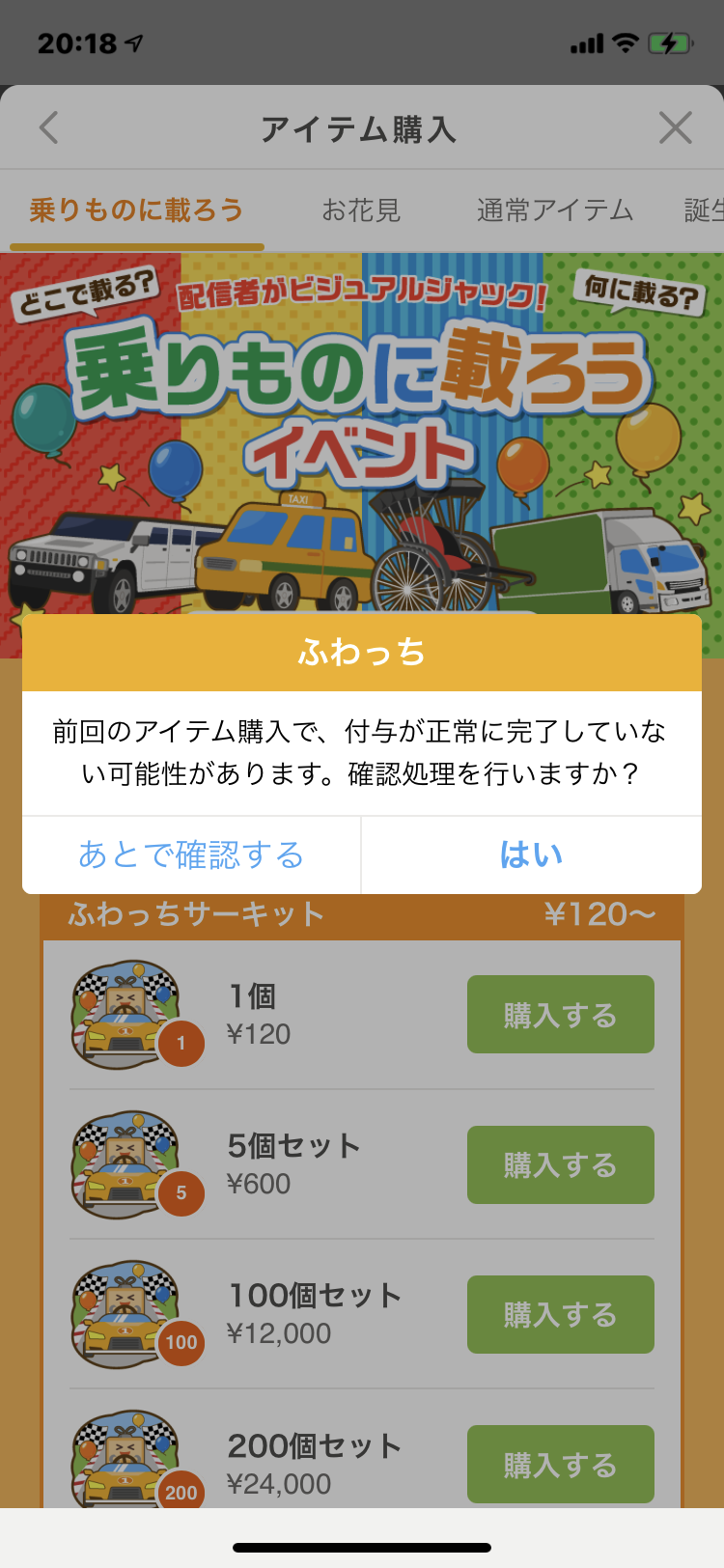Switch to the お花見 tab
Screen dimensions: 724x1568
pyautogui.click(x=361, y=210)
